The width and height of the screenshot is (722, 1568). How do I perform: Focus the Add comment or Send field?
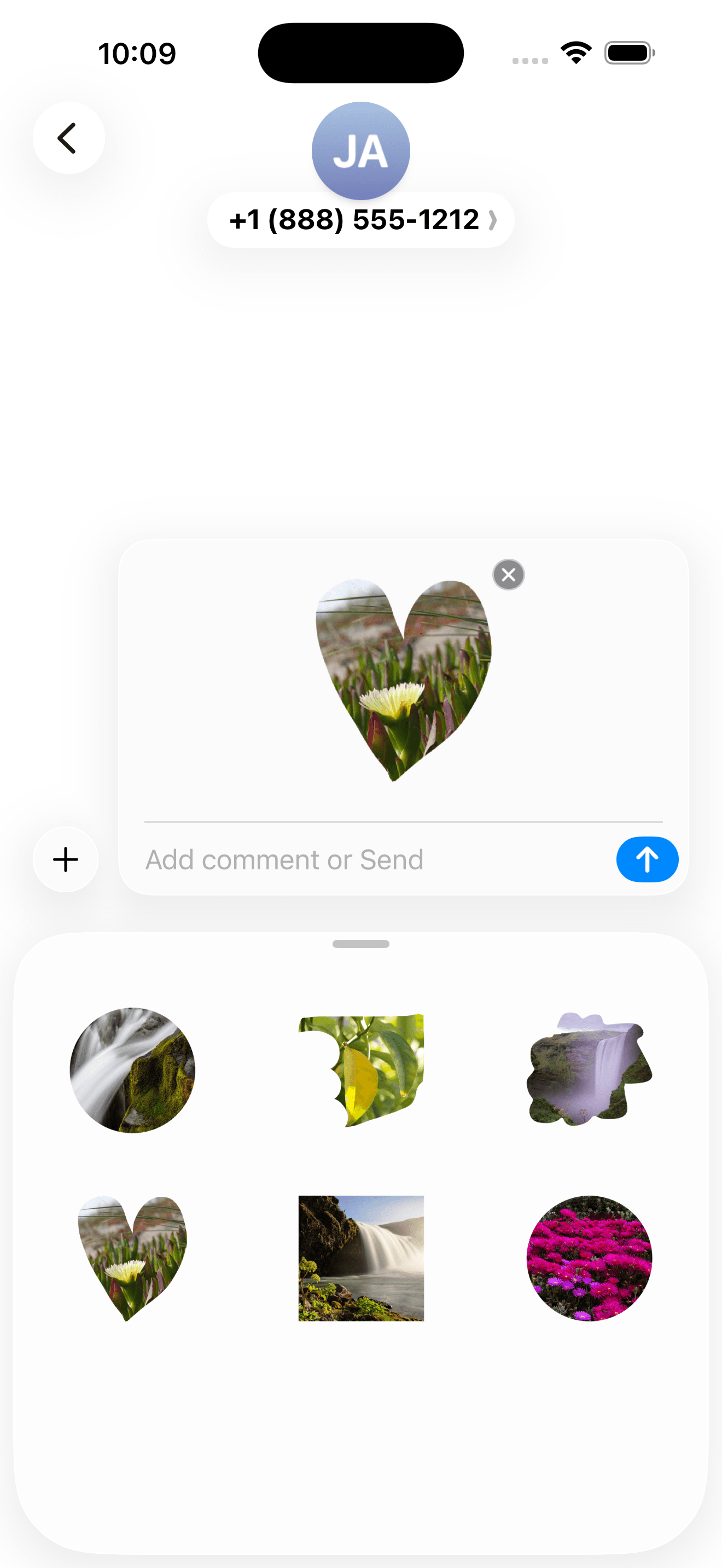tap(365, 859)
